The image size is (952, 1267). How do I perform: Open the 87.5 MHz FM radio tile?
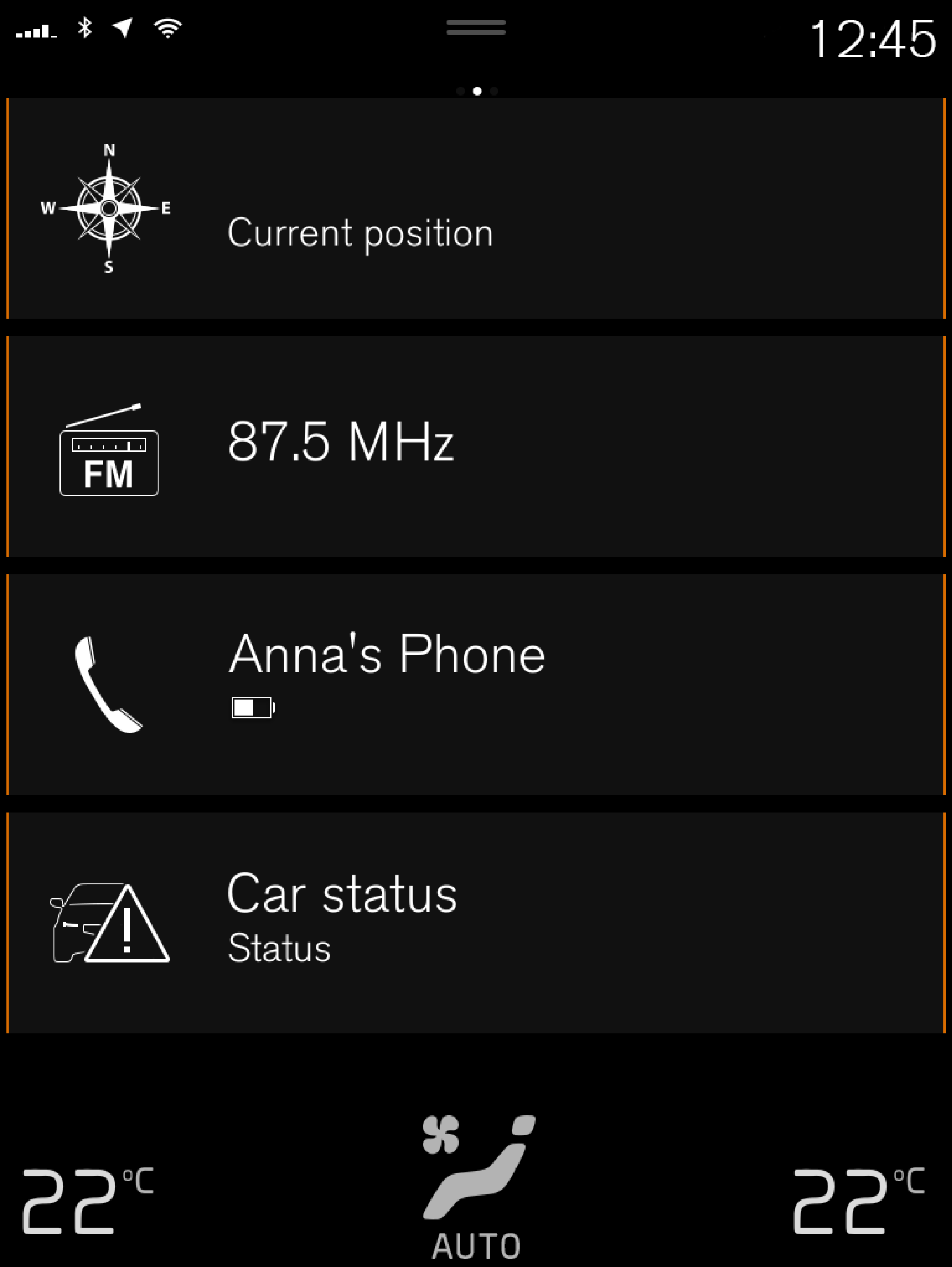click(x=475, y=447)
